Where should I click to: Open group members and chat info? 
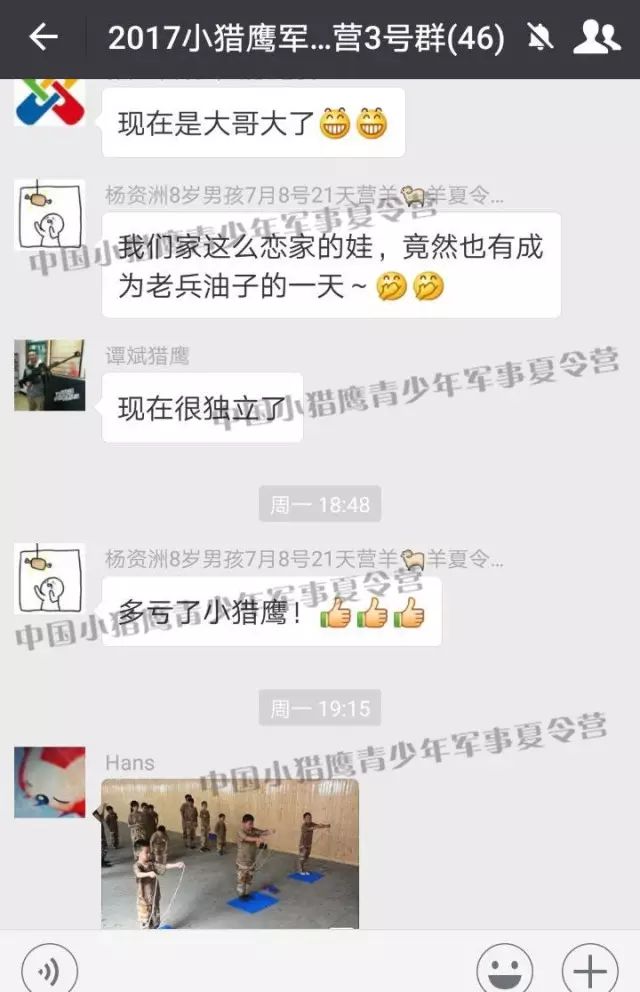coord(596,38)
